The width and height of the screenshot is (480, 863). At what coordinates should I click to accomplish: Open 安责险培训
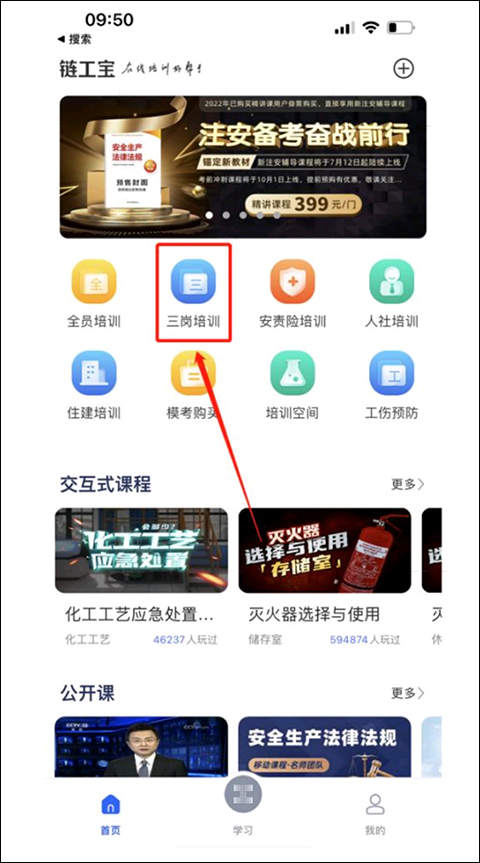point(292,294)
